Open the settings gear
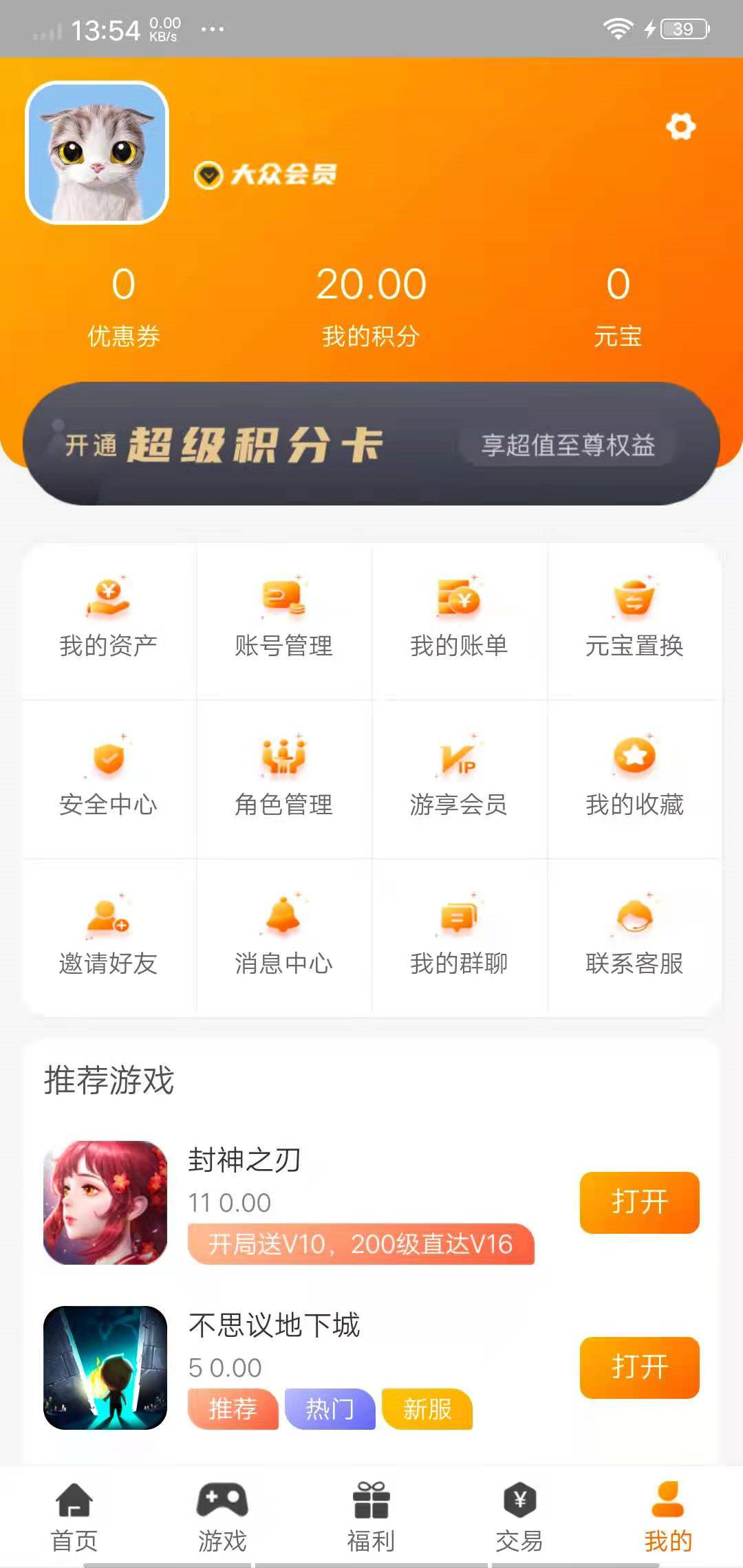The image size is (743, 1568). click(x=680, y=127)
